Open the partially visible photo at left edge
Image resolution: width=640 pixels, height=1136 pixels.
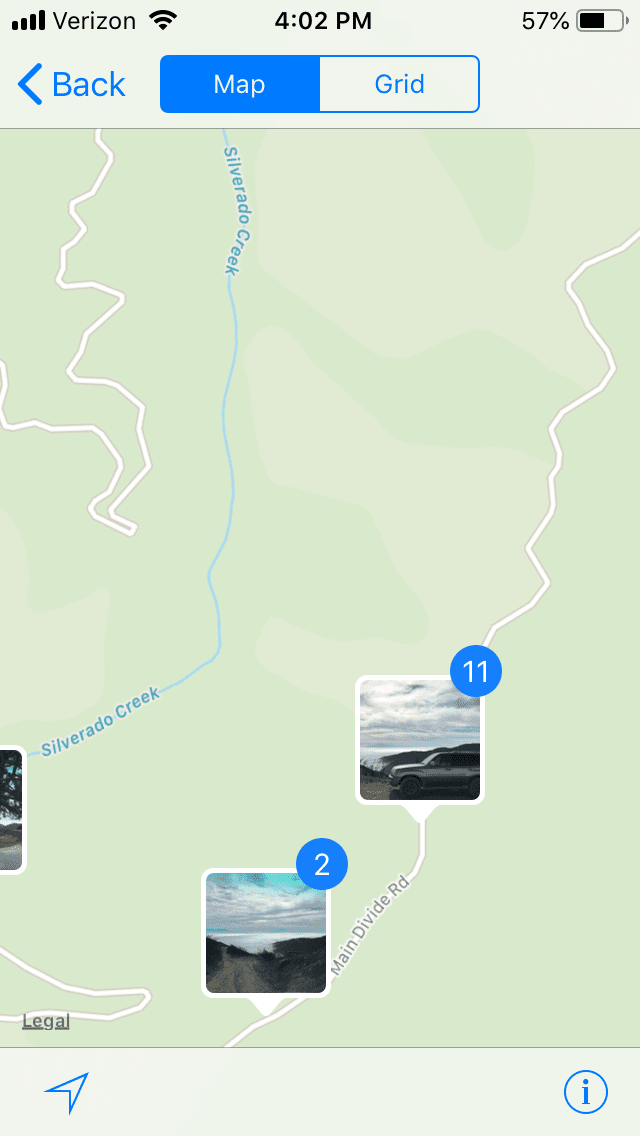[12, 810]
